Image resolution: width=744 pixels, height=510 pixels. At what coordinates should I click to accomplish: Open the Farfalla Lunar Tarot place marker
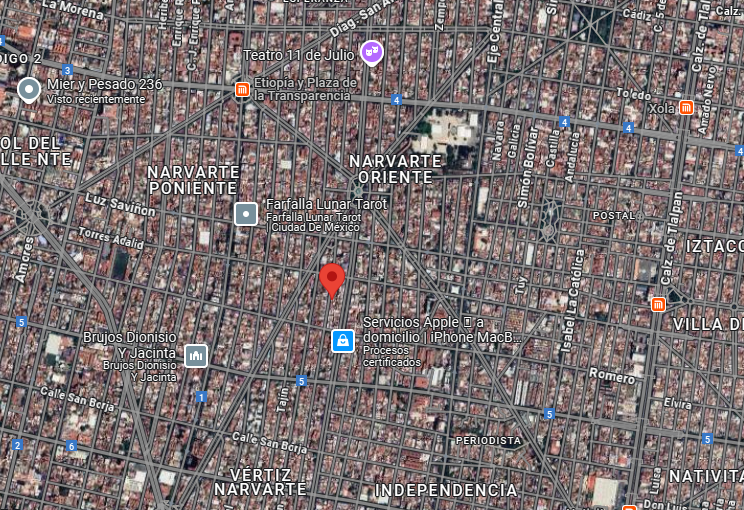(246, 214)
